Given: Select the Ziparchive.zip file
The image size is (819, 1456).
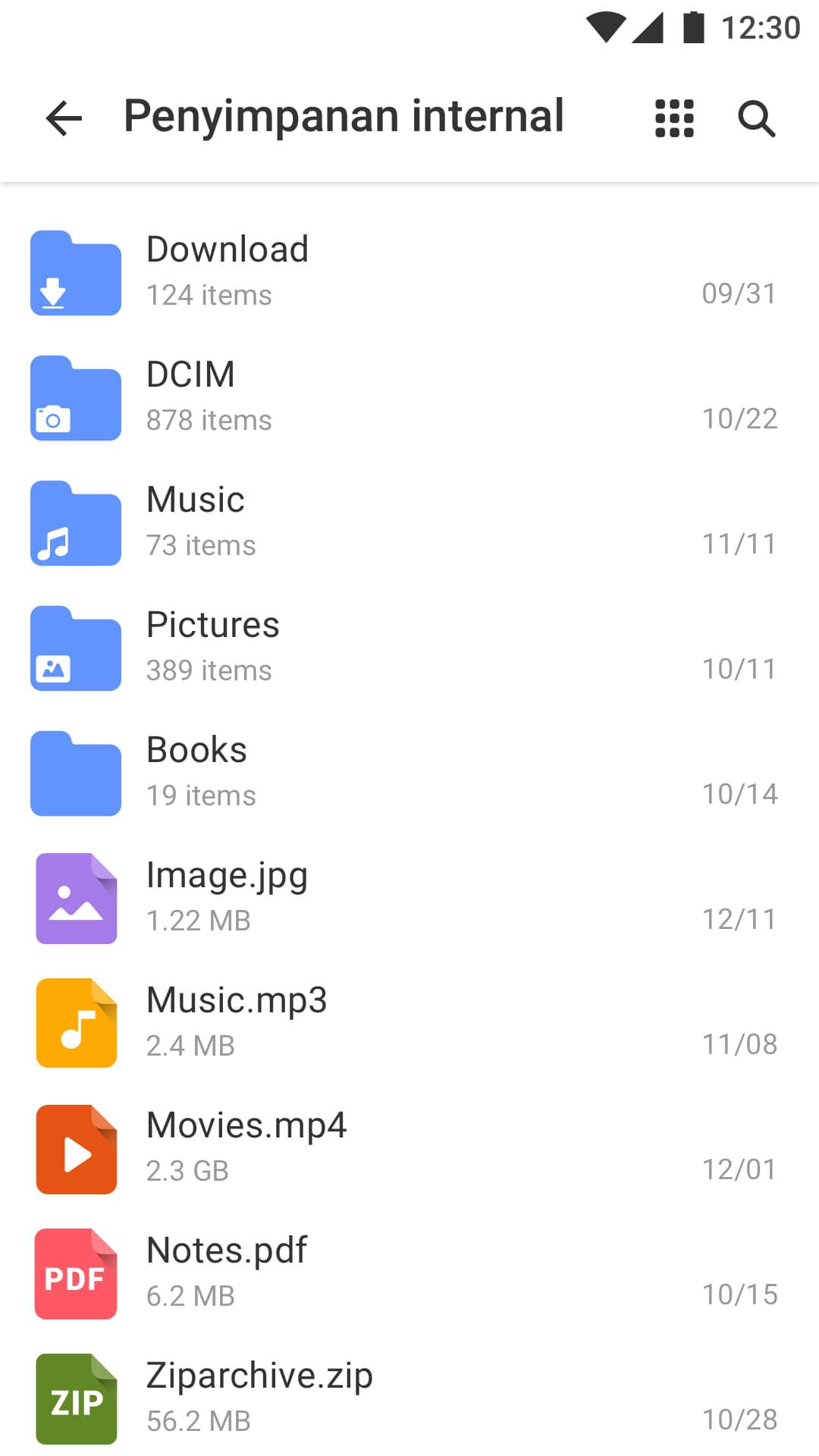Looking at the screenshot, I should tap(409, 1397).
